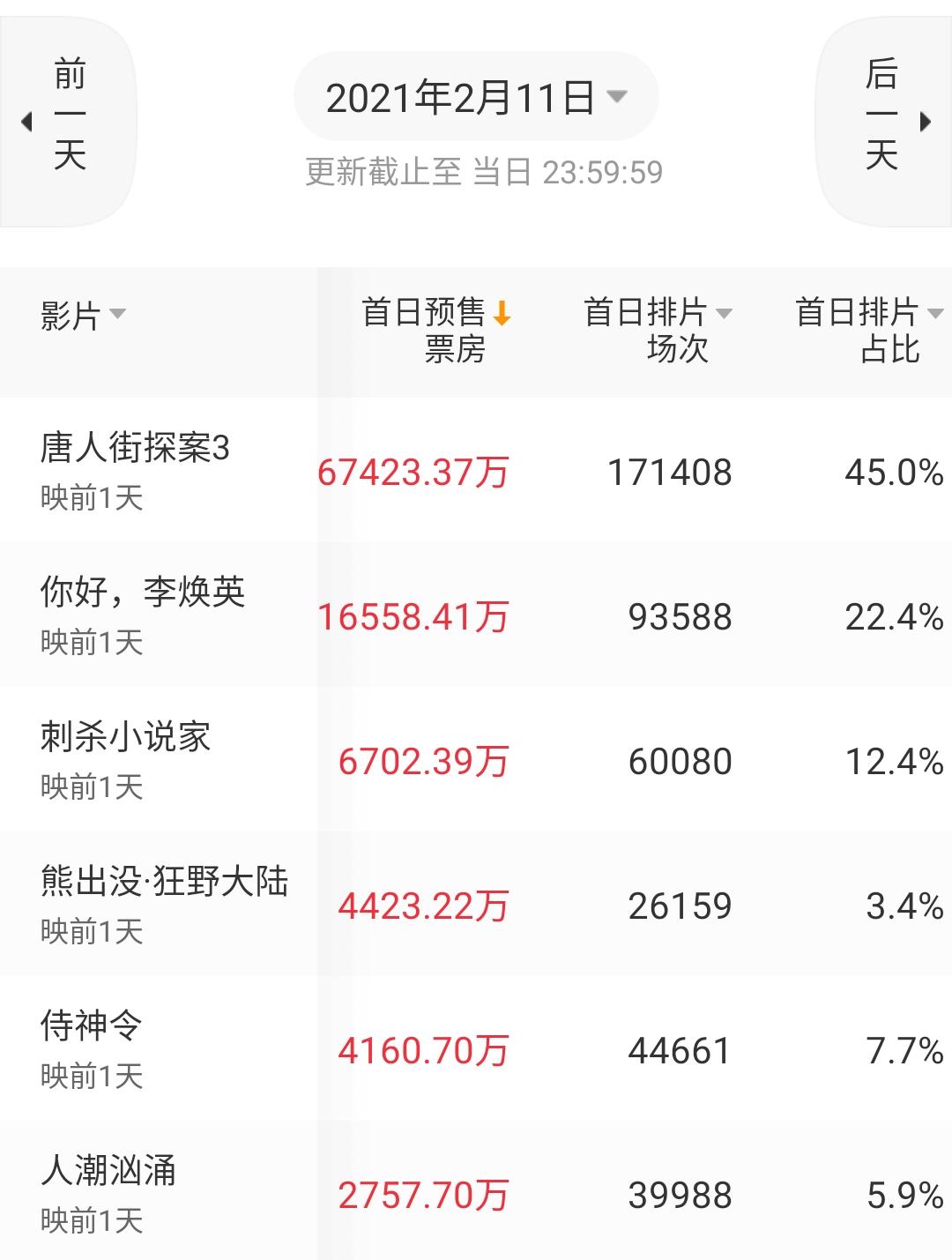Sort by 首日排片场次 column
Image resolution: width=952 pixels, height=1260 pixels.
[x=658, y=330]
